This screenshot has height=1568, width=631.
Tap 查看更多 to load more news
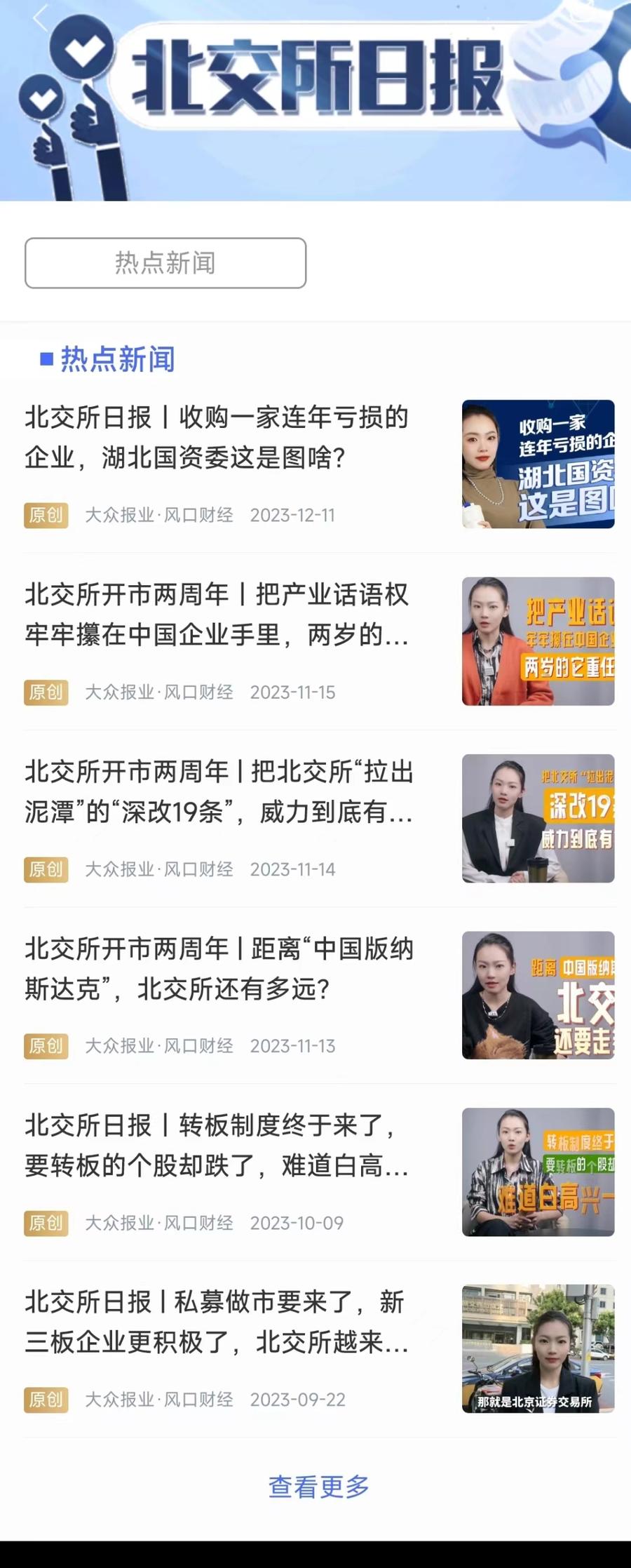[318, 1485]
